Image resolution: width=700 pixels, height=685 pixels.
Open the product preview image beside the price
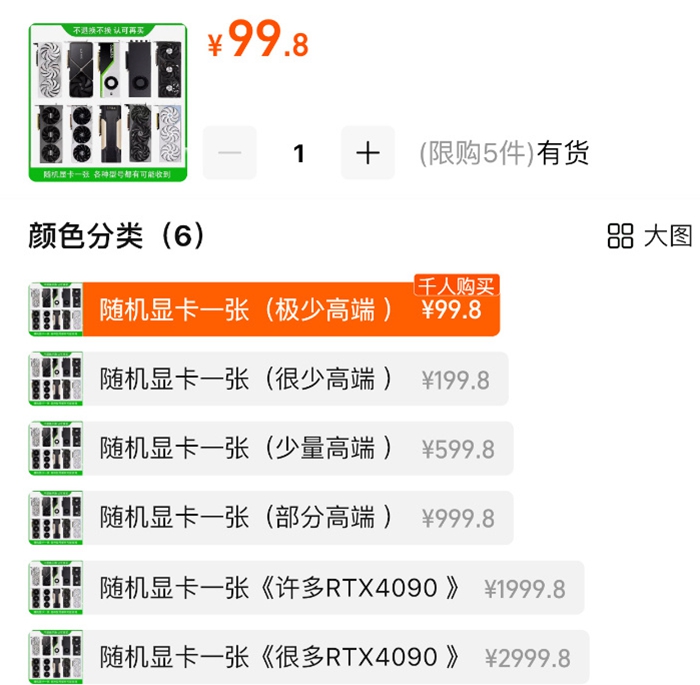click(x=108, y=103)
